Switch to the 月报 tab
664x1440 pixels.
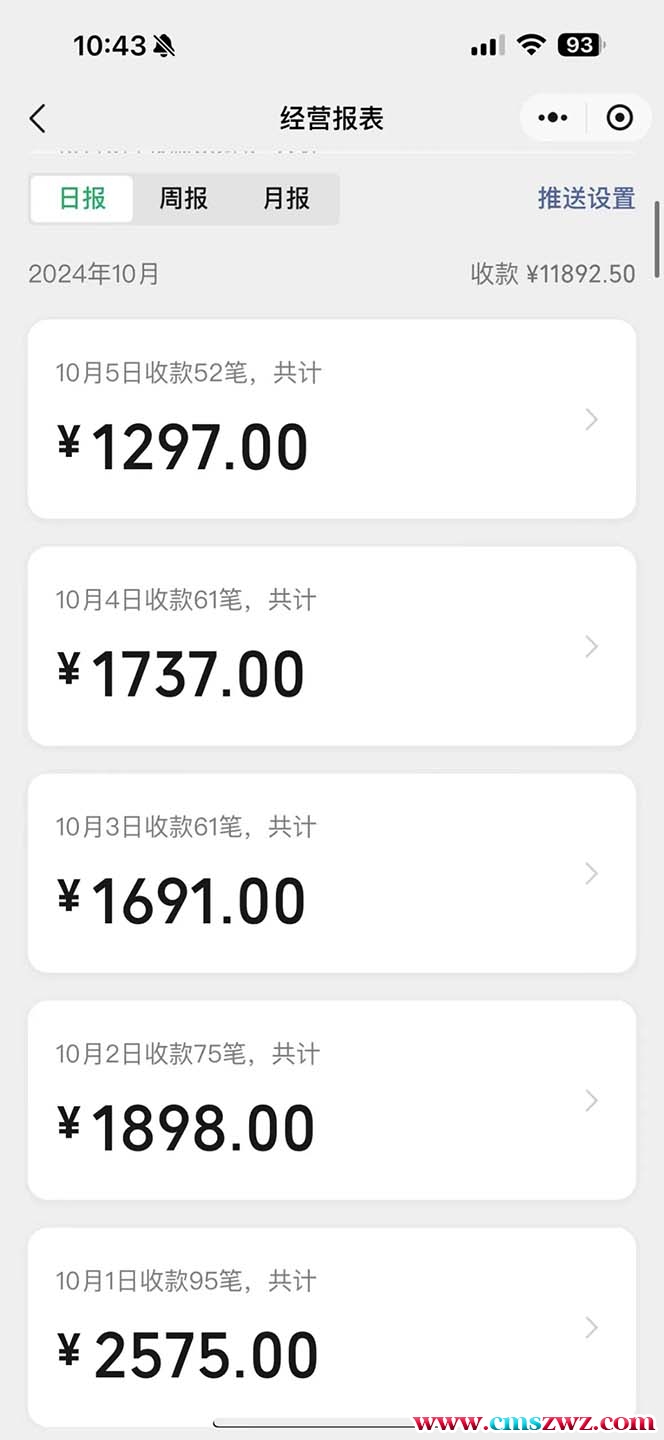(x=287, y=199)
